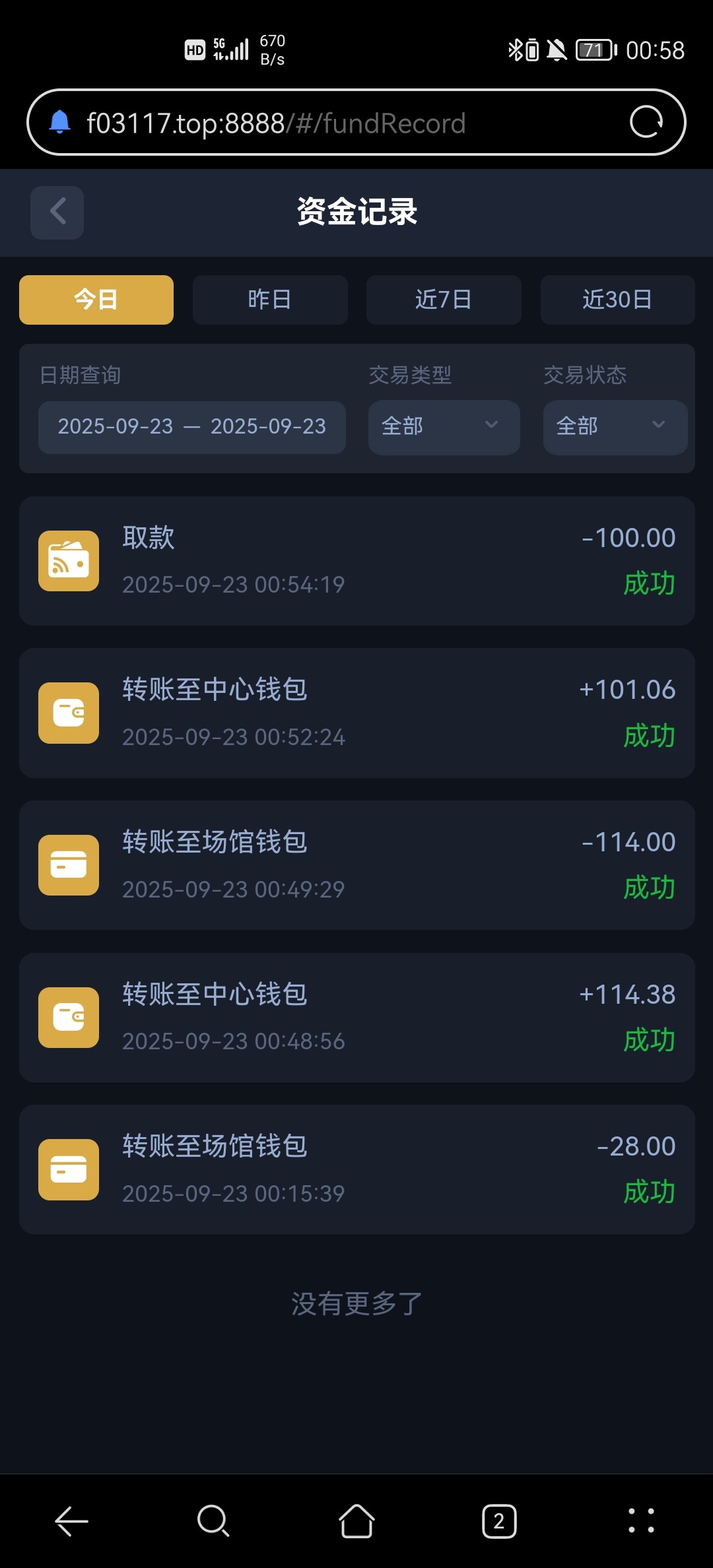Switch to the 昨日 tab
Viewport: 713px width, 1568px height.
[x=270, y=300]
